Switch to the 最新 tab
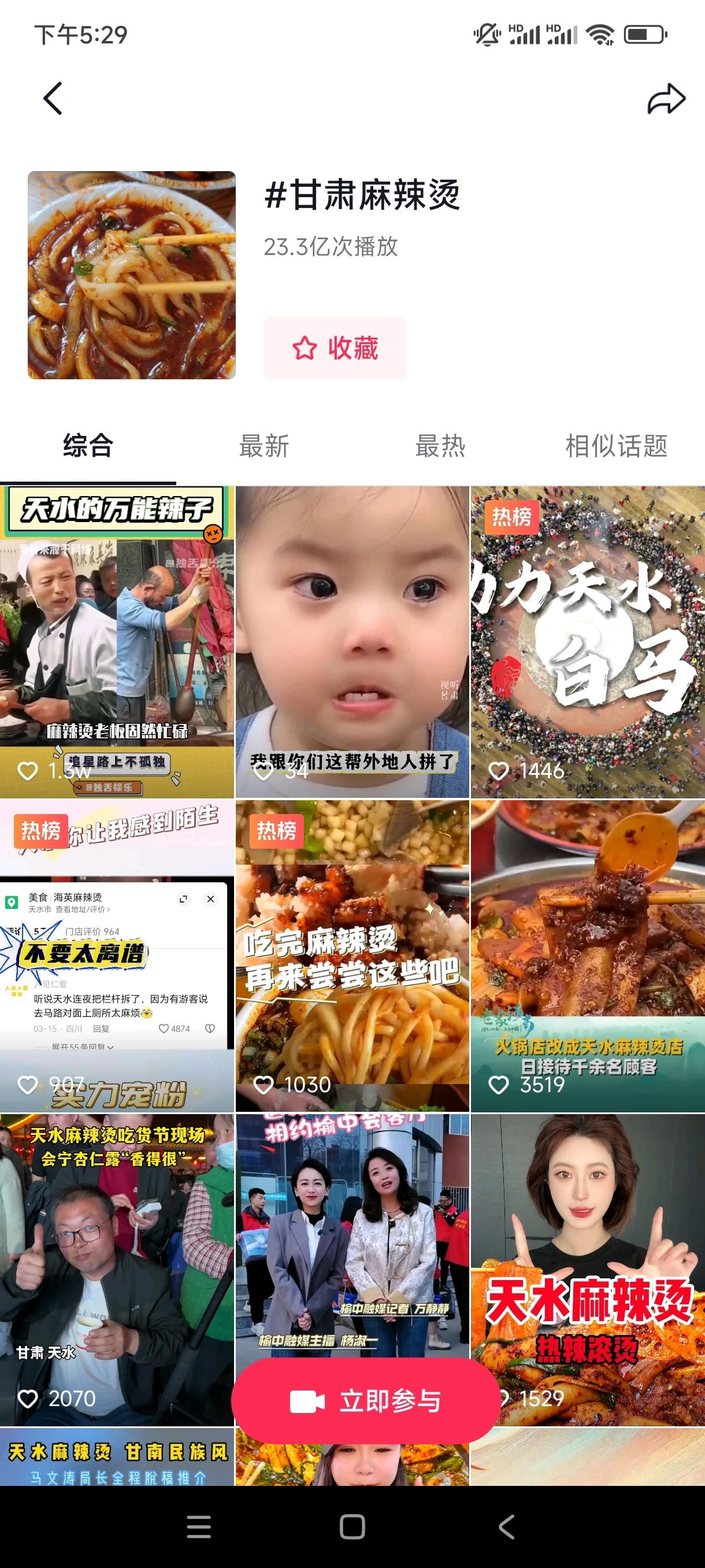Image resolution: width=705 pixels, height=1568 pixels. pos(264,446)
